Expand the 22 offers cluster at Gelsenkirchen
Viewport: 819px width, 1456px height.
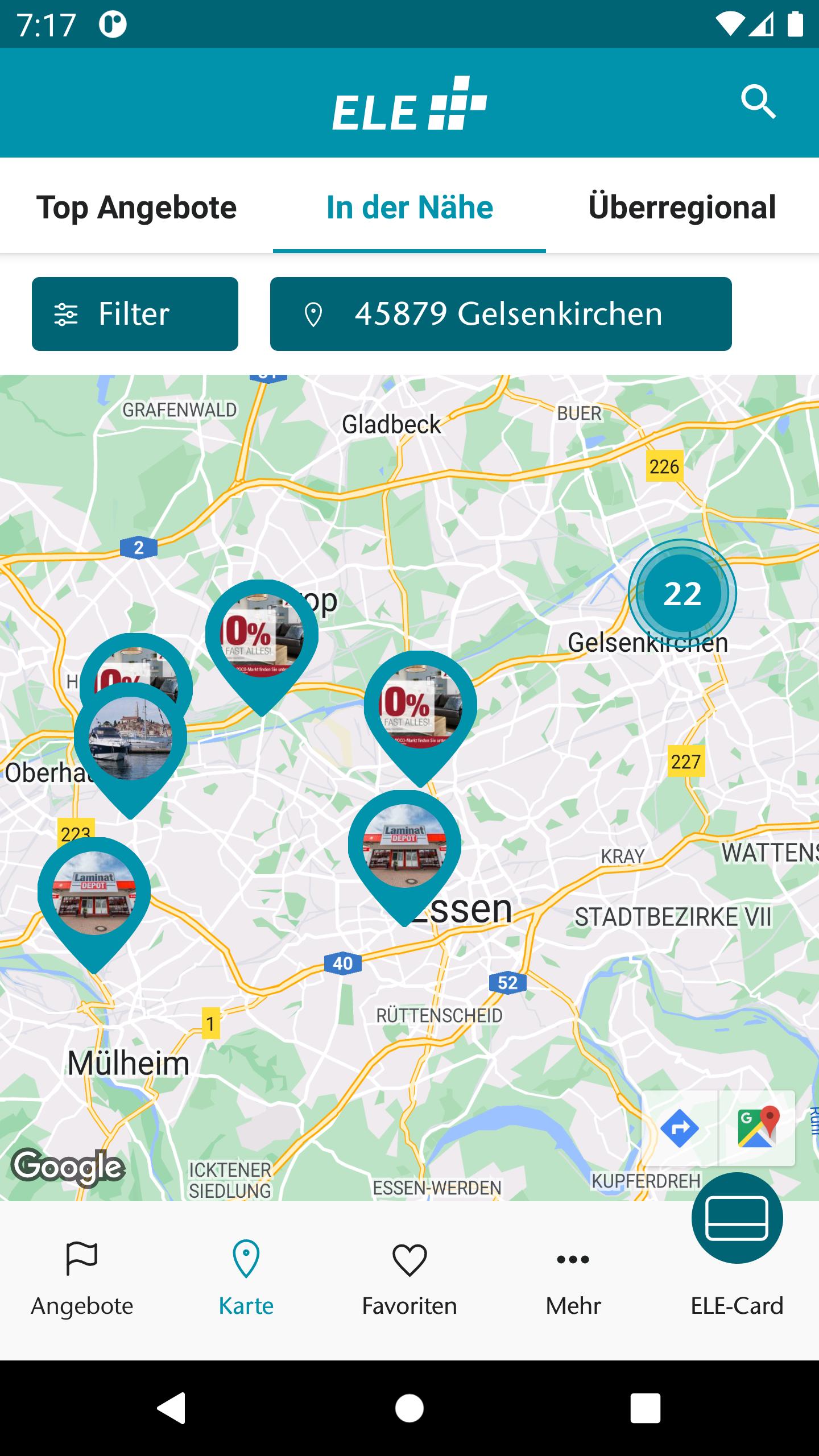[x=682, y=593]
